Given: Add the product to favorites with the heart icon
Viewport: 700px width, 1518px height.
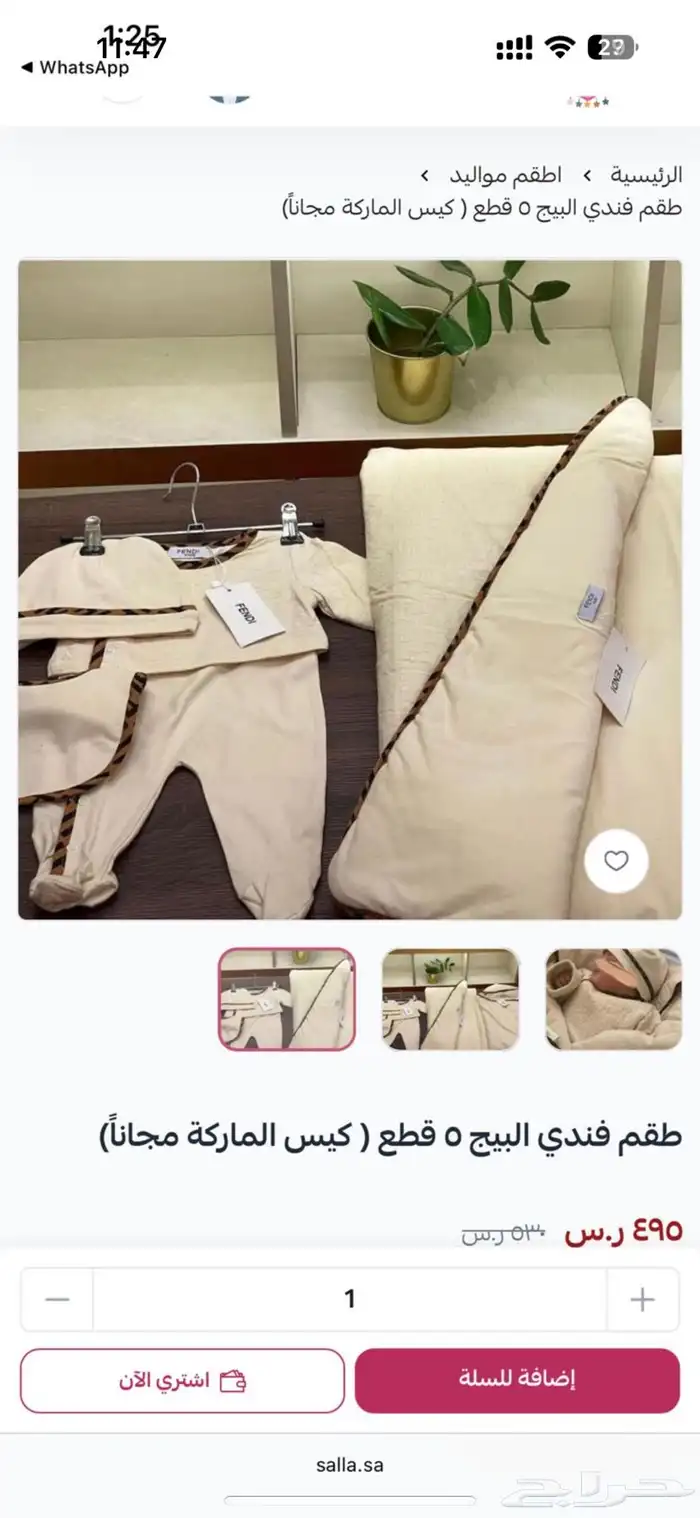Looking at the screenshot, I should click(x=616, y=860).
